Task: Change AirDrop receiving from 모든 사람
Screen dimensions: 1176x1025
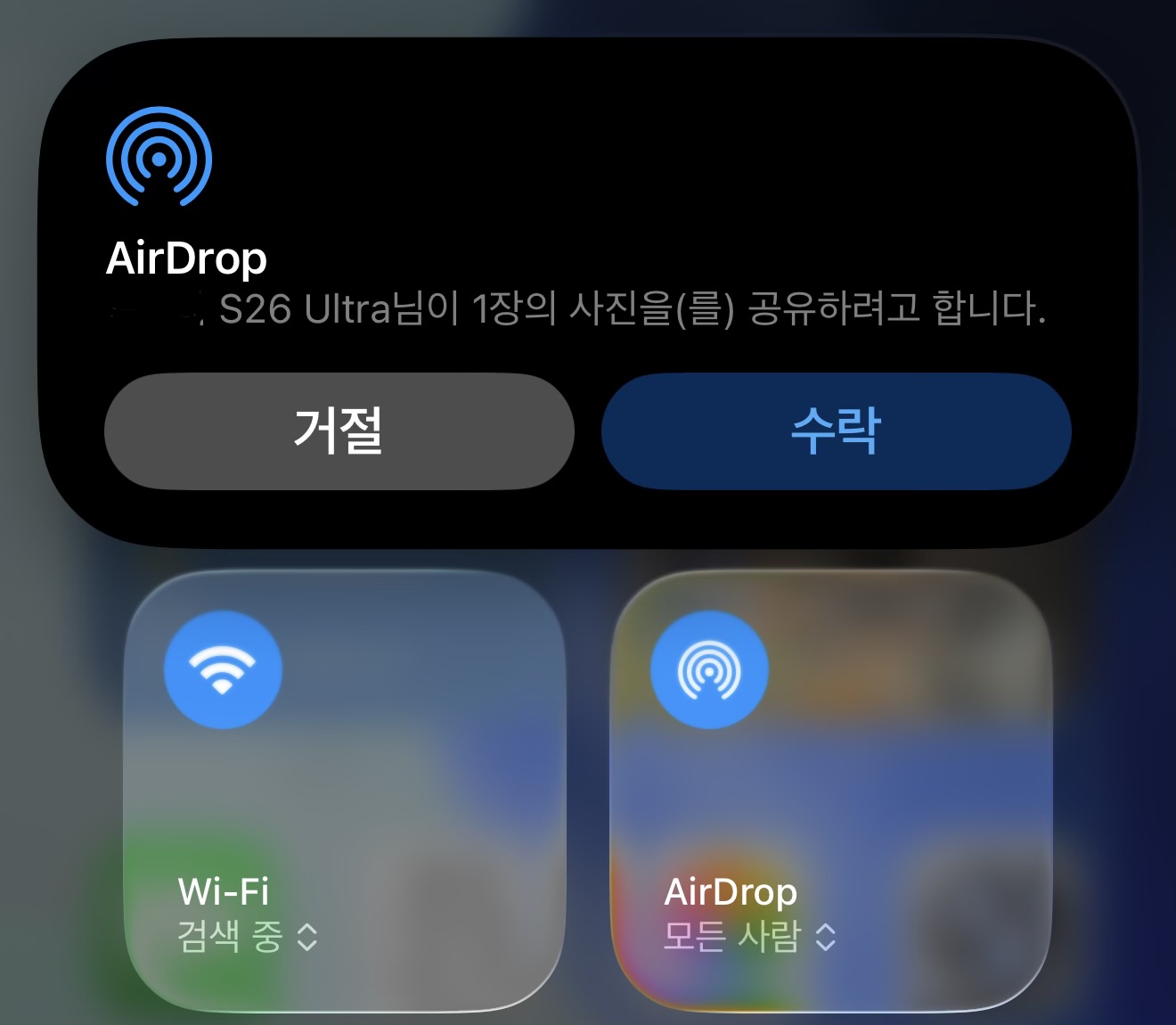Action: [x=750, y=936]
